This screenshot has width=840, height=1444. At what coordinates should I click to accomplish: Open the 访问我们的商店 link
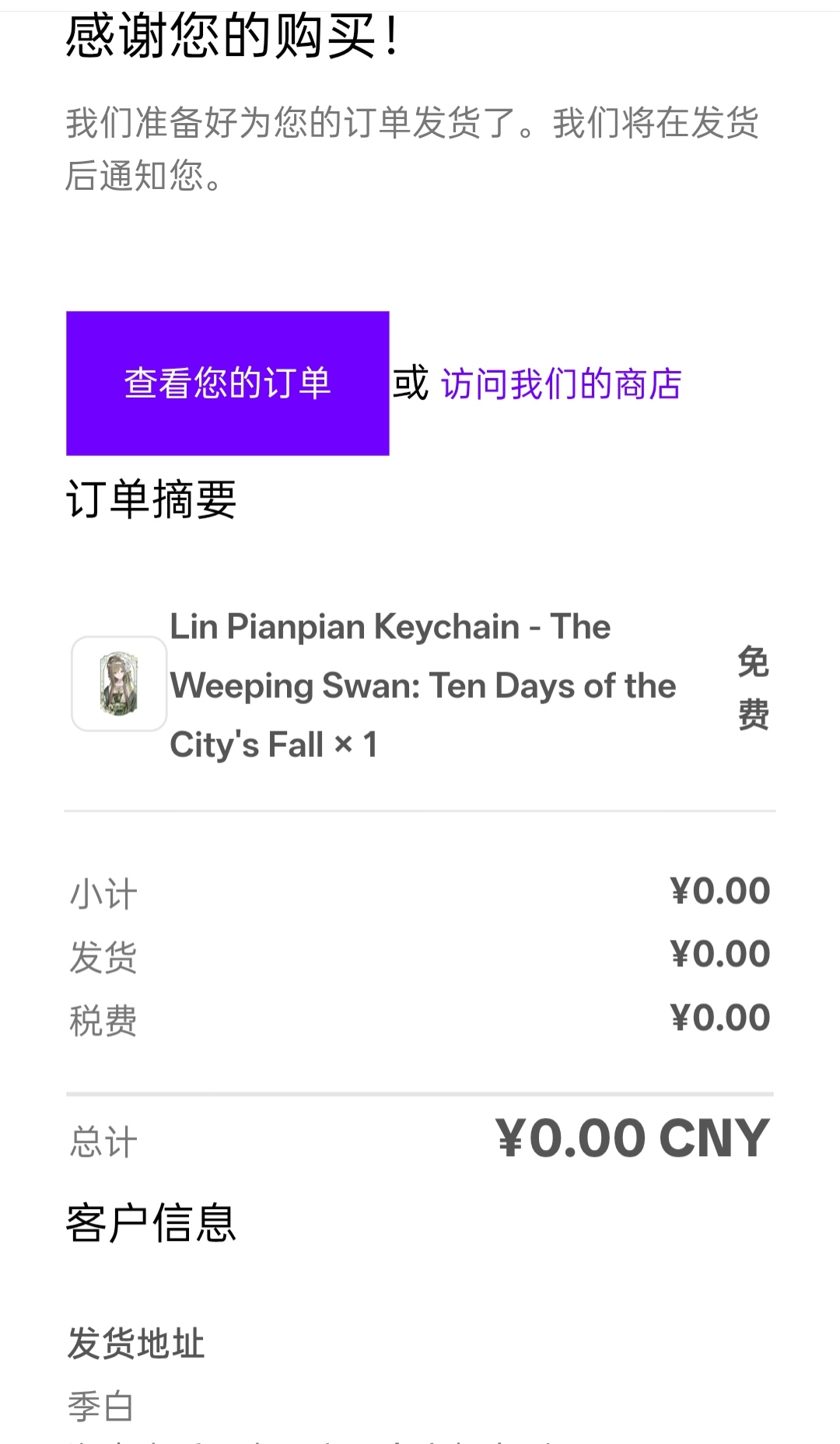coord(561,384)
